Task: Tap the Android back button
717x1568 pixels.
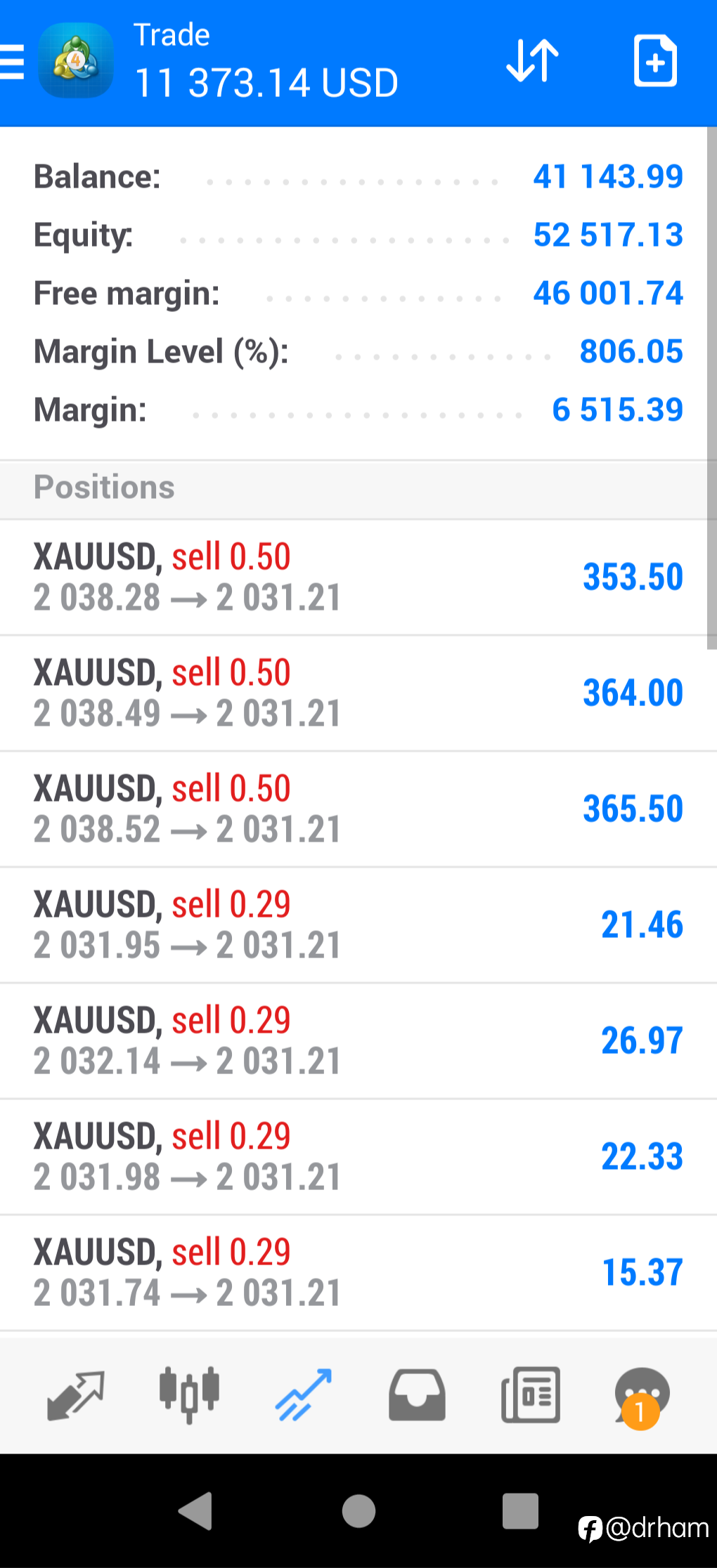Action: (195, 1510)
